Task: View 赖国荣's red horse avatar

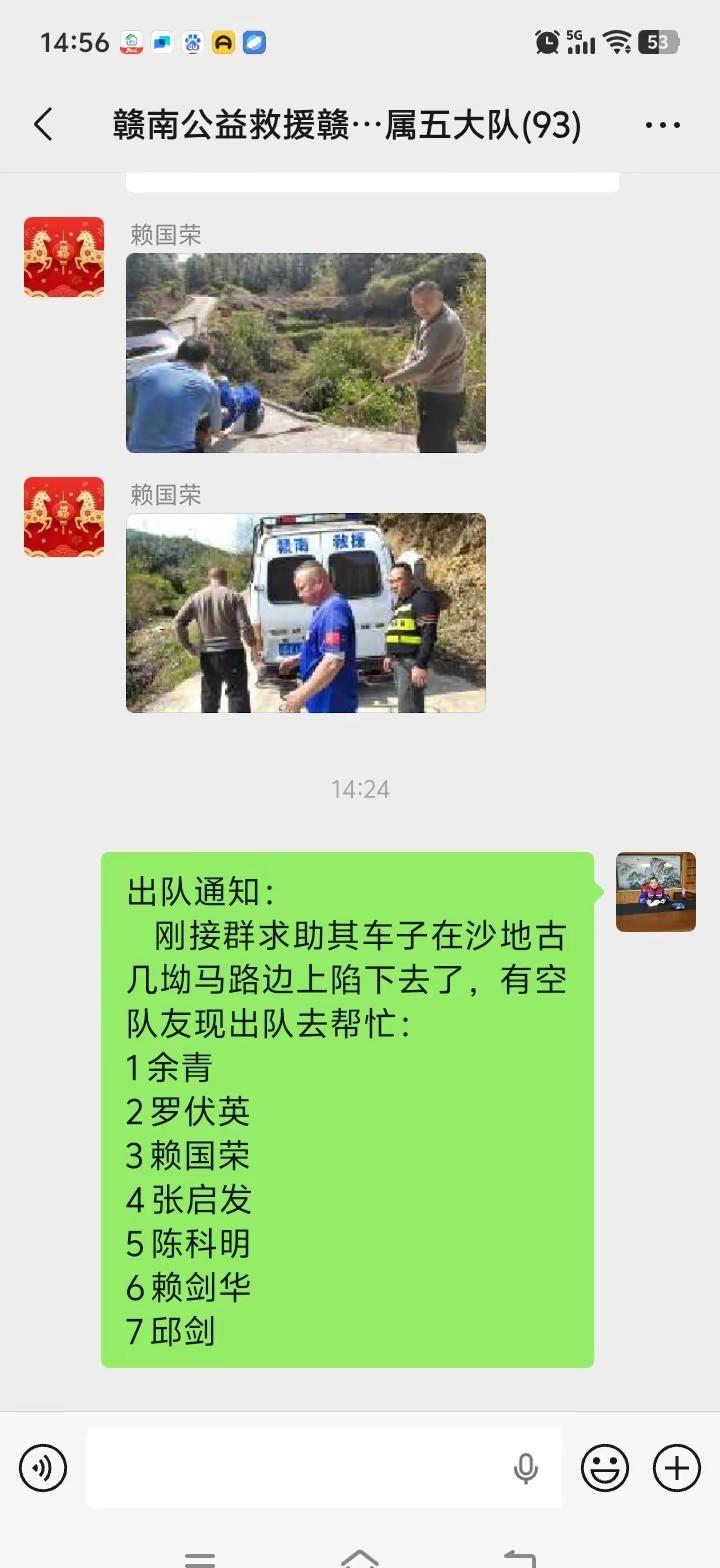Action: coord(63,255)
